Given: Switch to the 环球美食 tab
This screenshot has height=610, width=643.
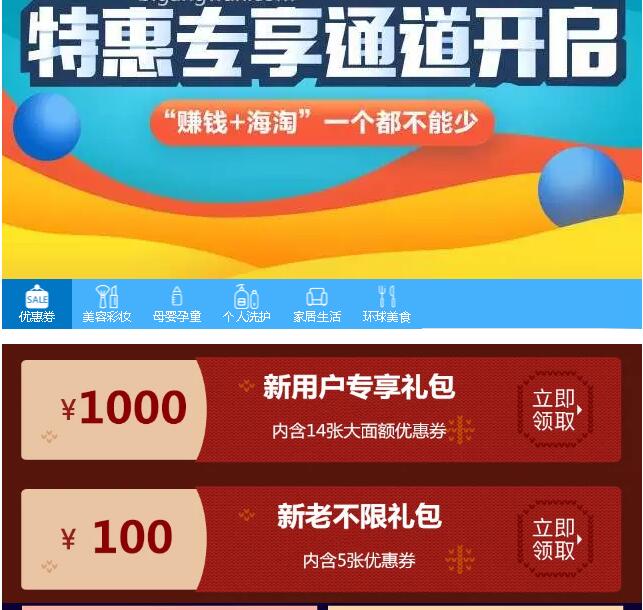Looking at the screenshot, I should (x=386, y=304).
